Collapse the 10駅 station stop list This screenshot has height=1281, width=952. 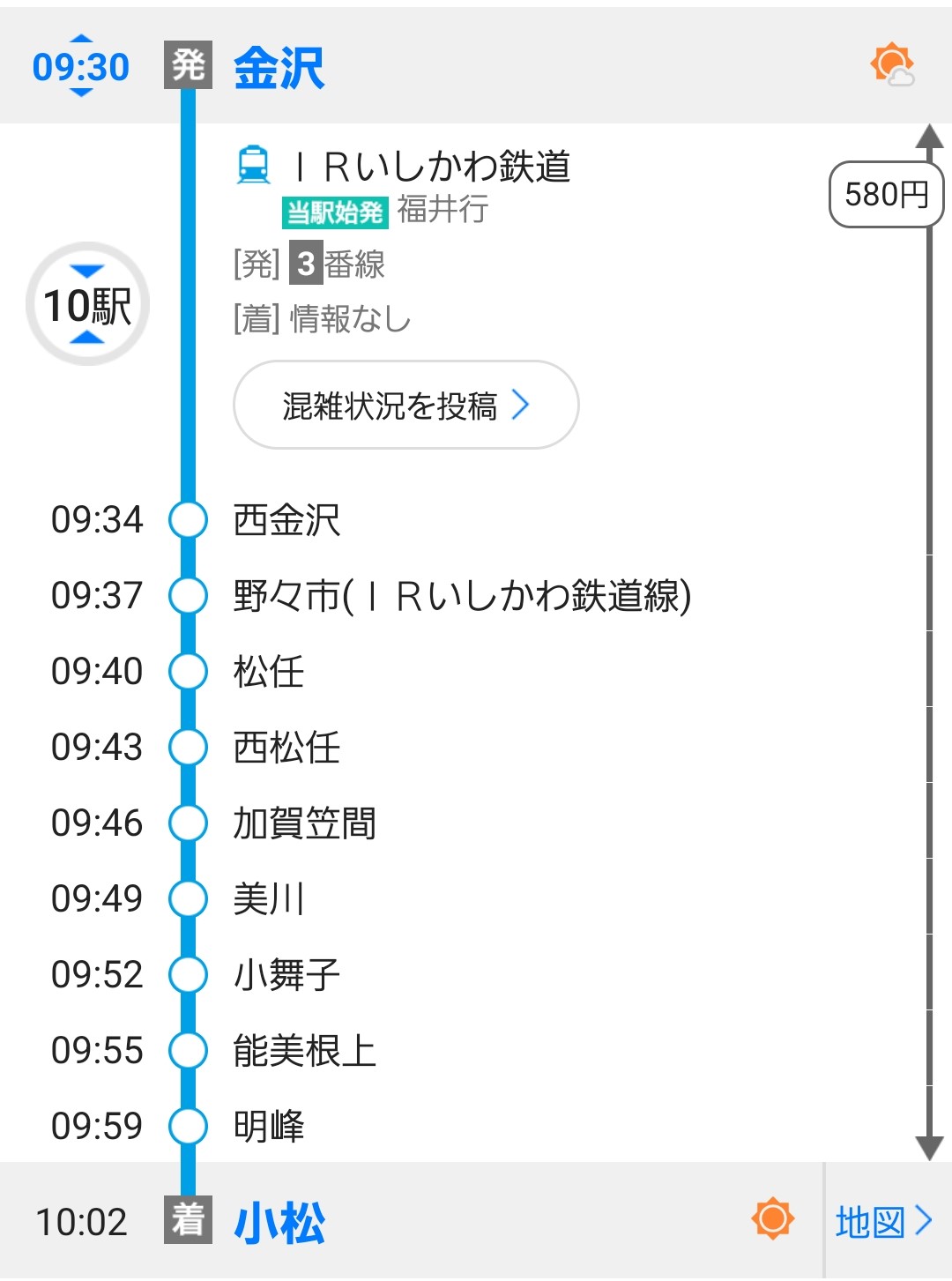87,305
